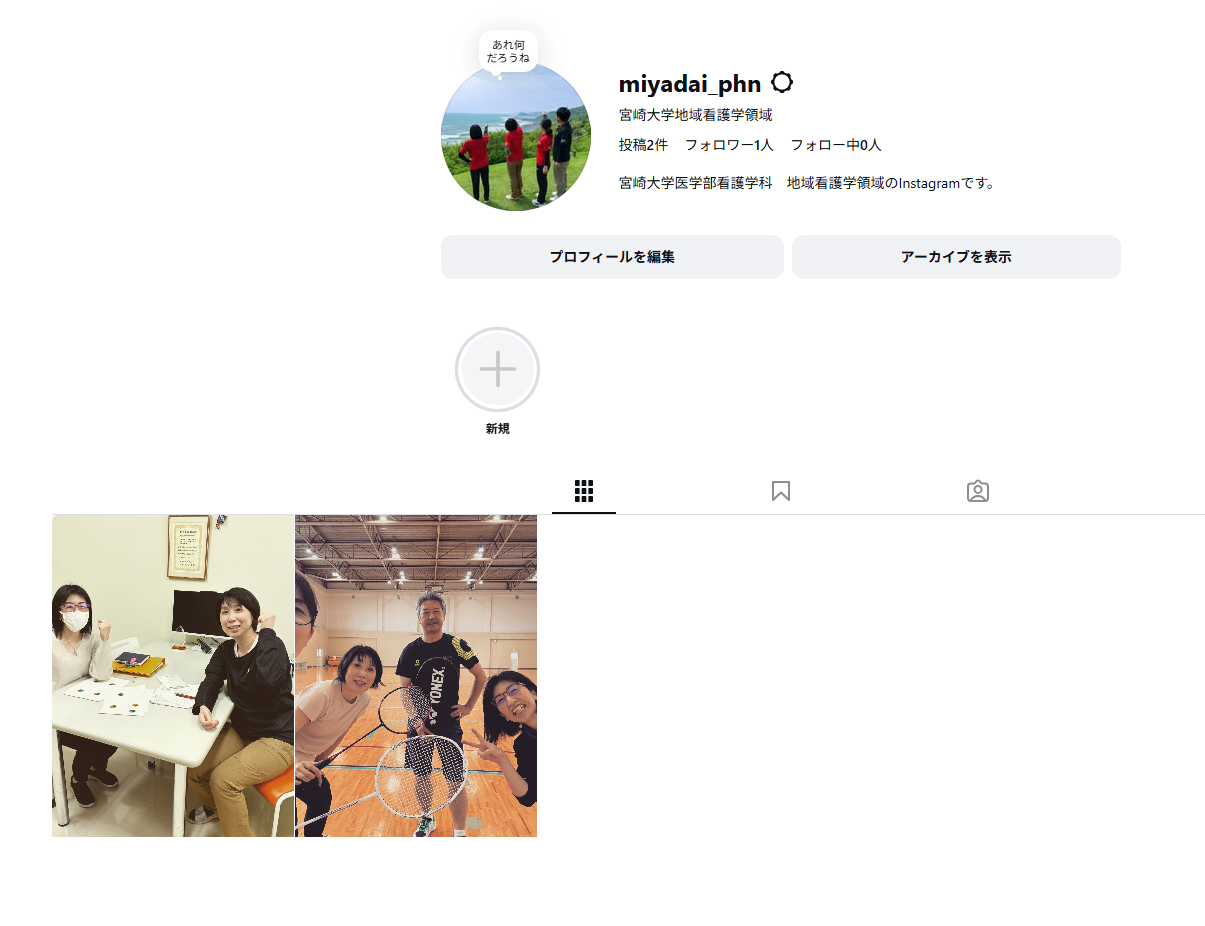Viewport: 1205px width, 926px height.
Task: Switch to the tagged photos tab
Action: (977, 491)
